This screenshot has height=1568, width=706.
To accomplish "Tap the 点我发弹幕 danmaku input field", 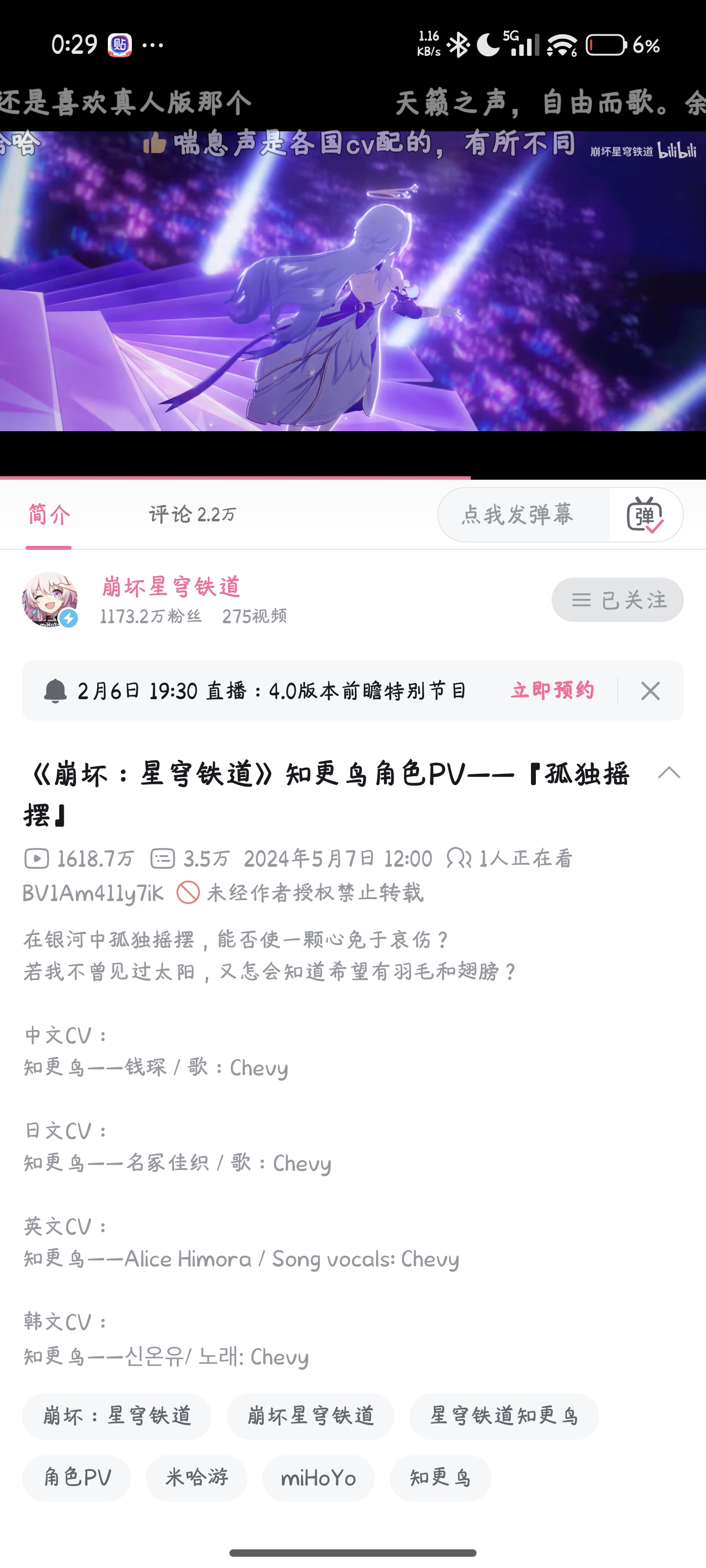I will pyautogui.click(x=523, y=514).
